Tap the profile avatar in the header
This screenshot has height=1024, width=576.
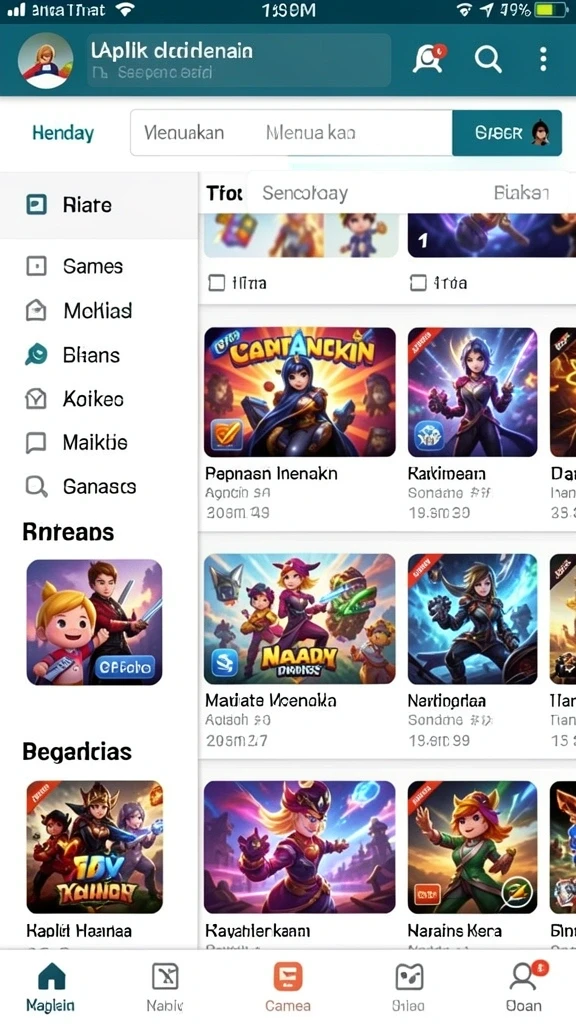click(46, 60)
